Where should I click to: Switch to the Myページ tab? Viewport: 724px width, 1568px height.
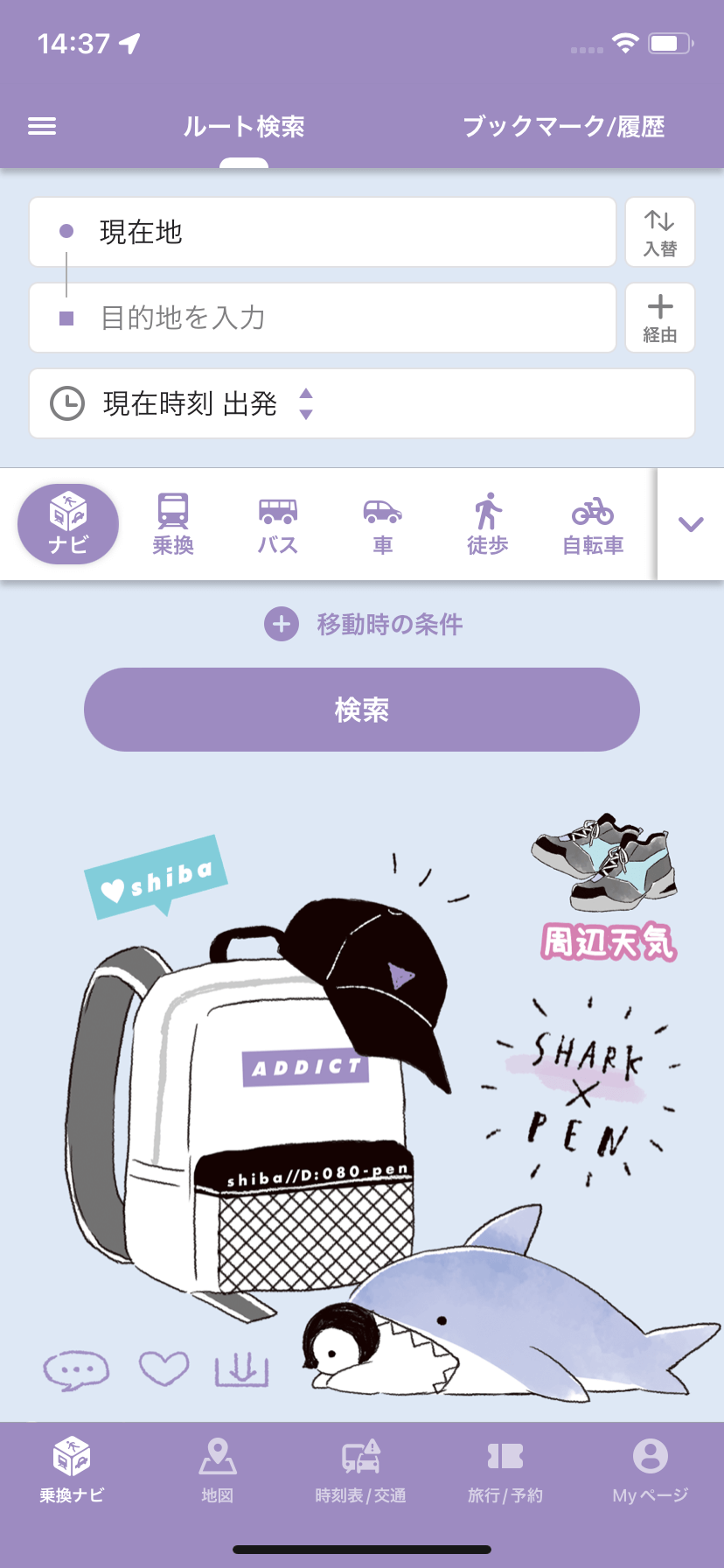[x=650, y=1470]
